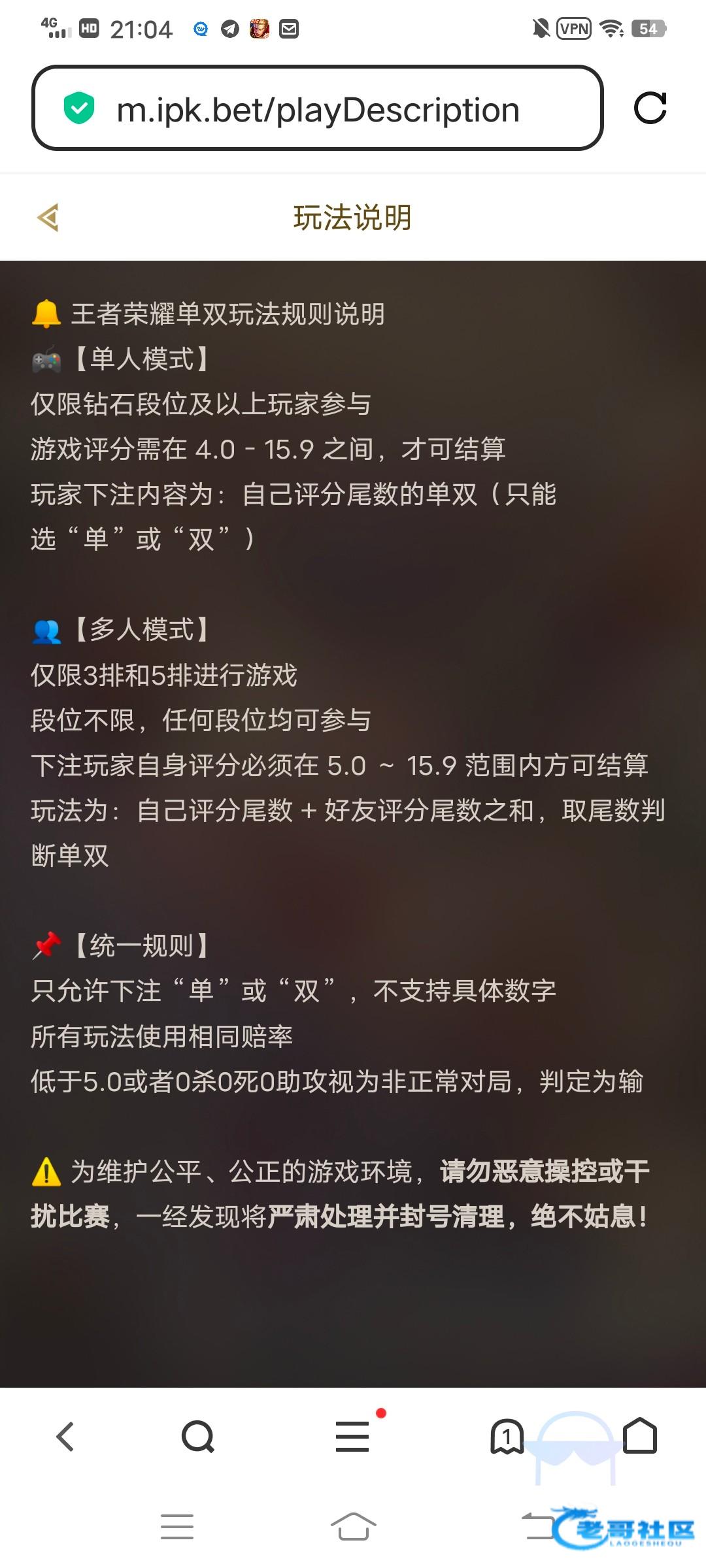Reload the current page

coord(650,108)
